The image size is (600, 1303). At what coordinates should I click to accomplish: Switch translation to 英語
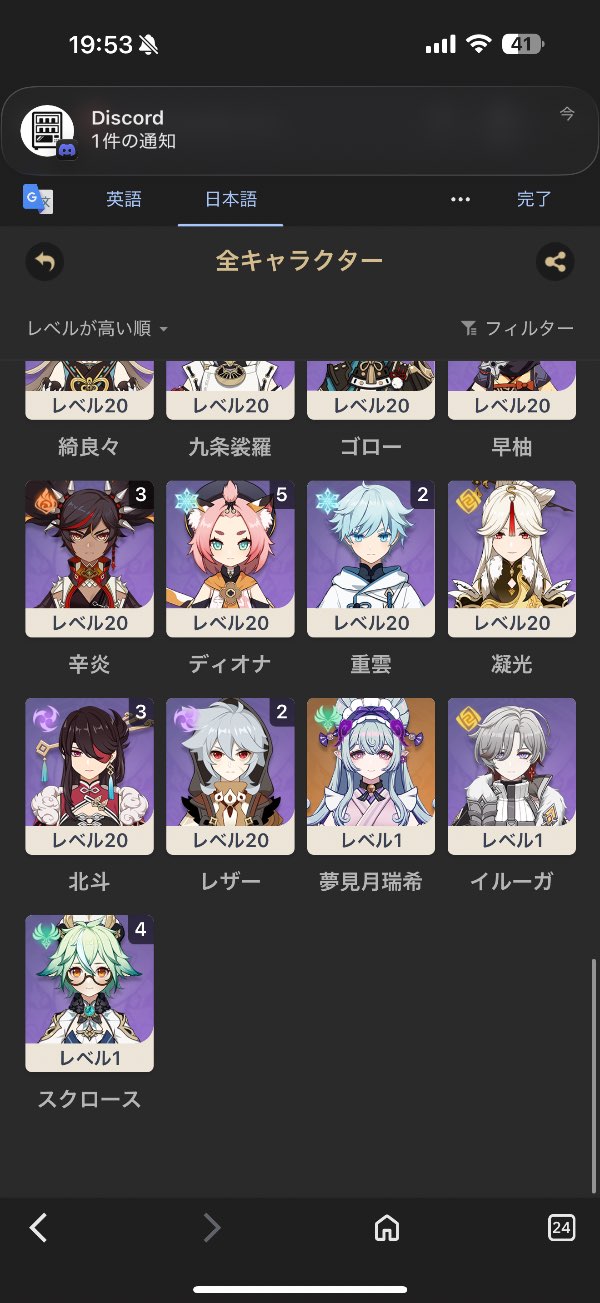pyautogui.click(x=124, y=199)
